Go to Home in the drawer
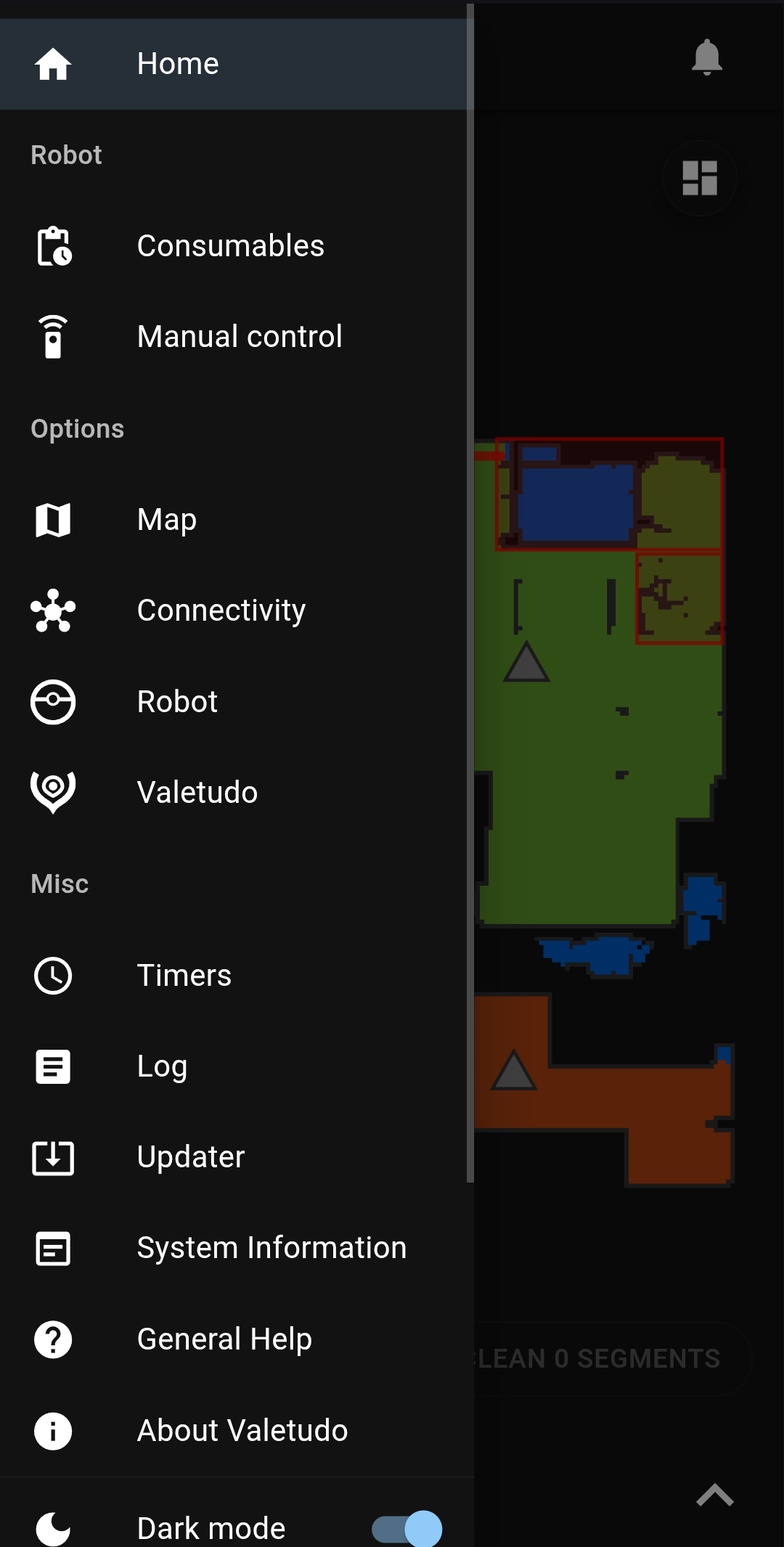This screenshot has height=1547, width=784. [178, 64]
